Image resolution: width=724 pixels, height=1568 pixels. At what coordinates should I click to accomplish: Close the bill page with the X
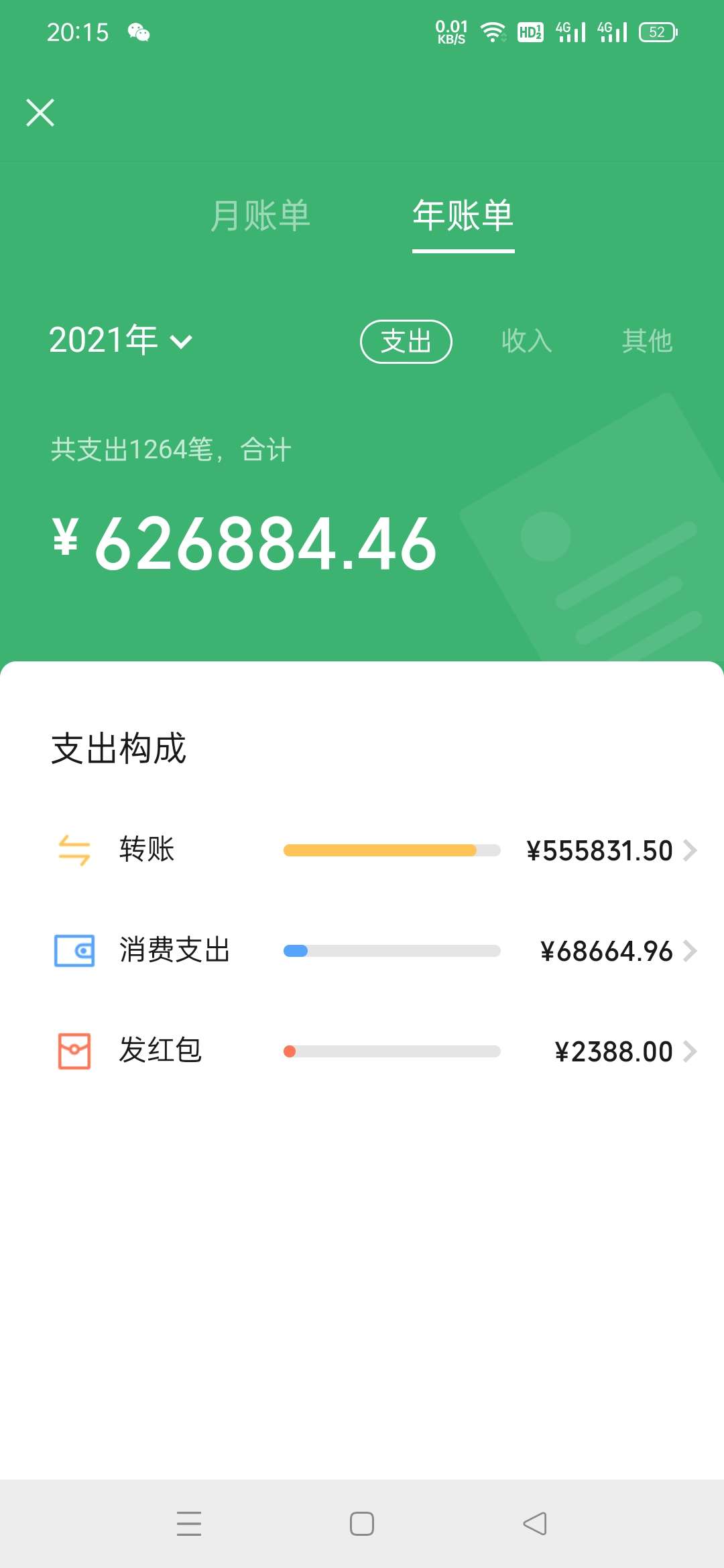pos(40,113)
